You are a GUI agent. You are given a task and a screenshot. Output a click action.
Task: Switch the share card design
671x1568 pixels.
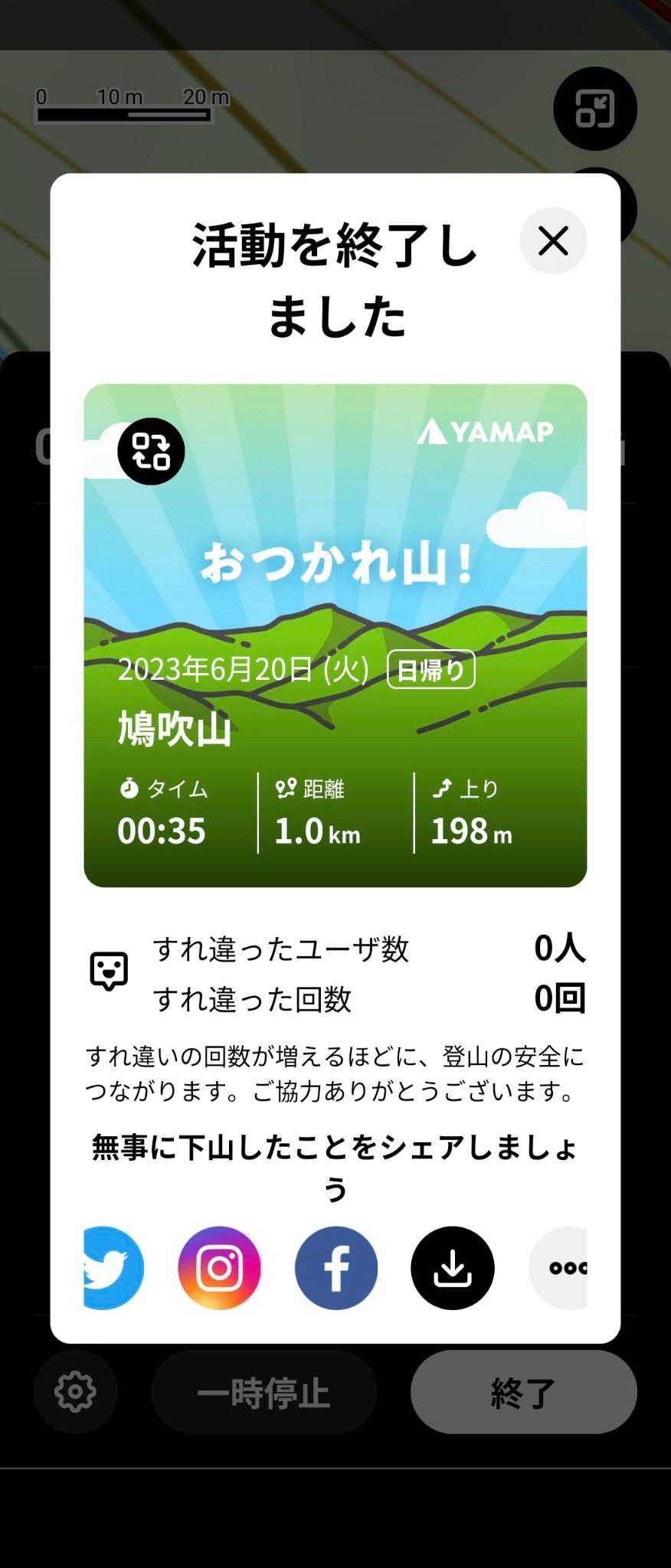[151, 452]
